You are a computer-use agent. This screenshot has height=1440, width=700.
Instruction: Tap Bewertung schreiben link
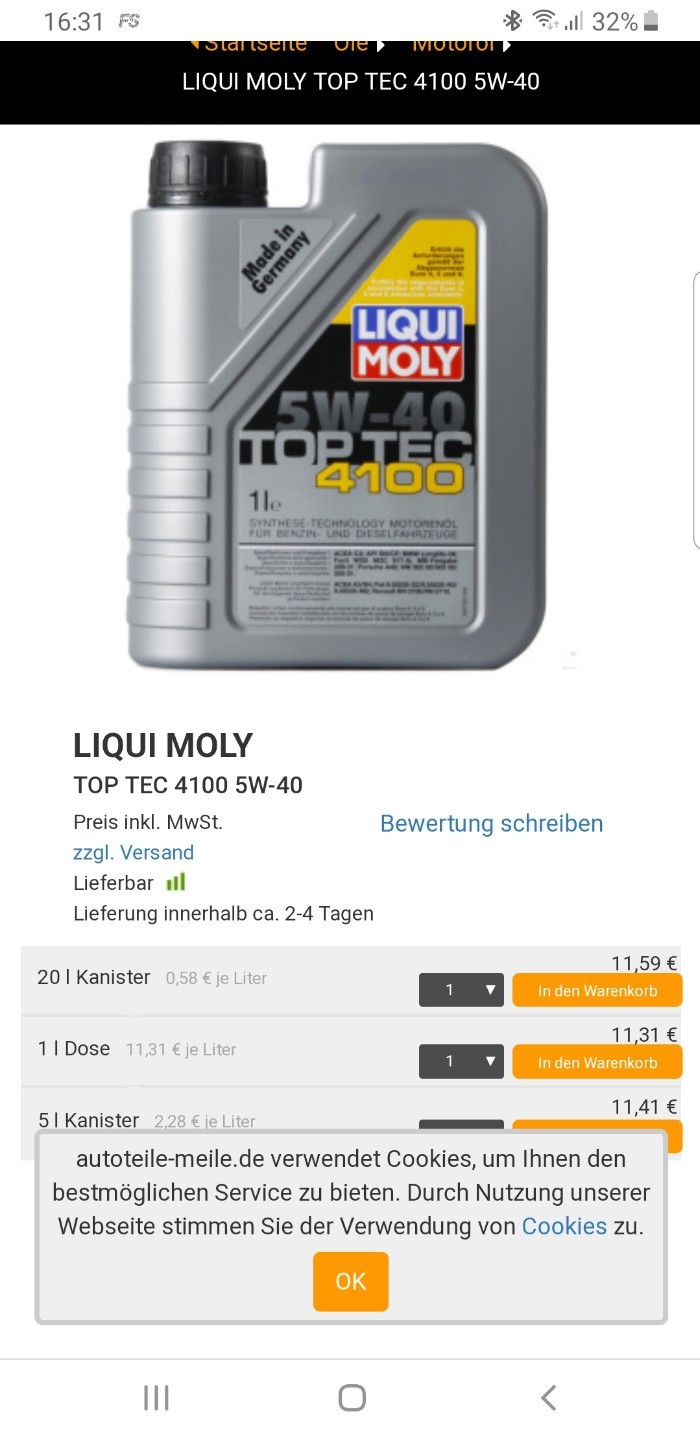tap(491, 823)
